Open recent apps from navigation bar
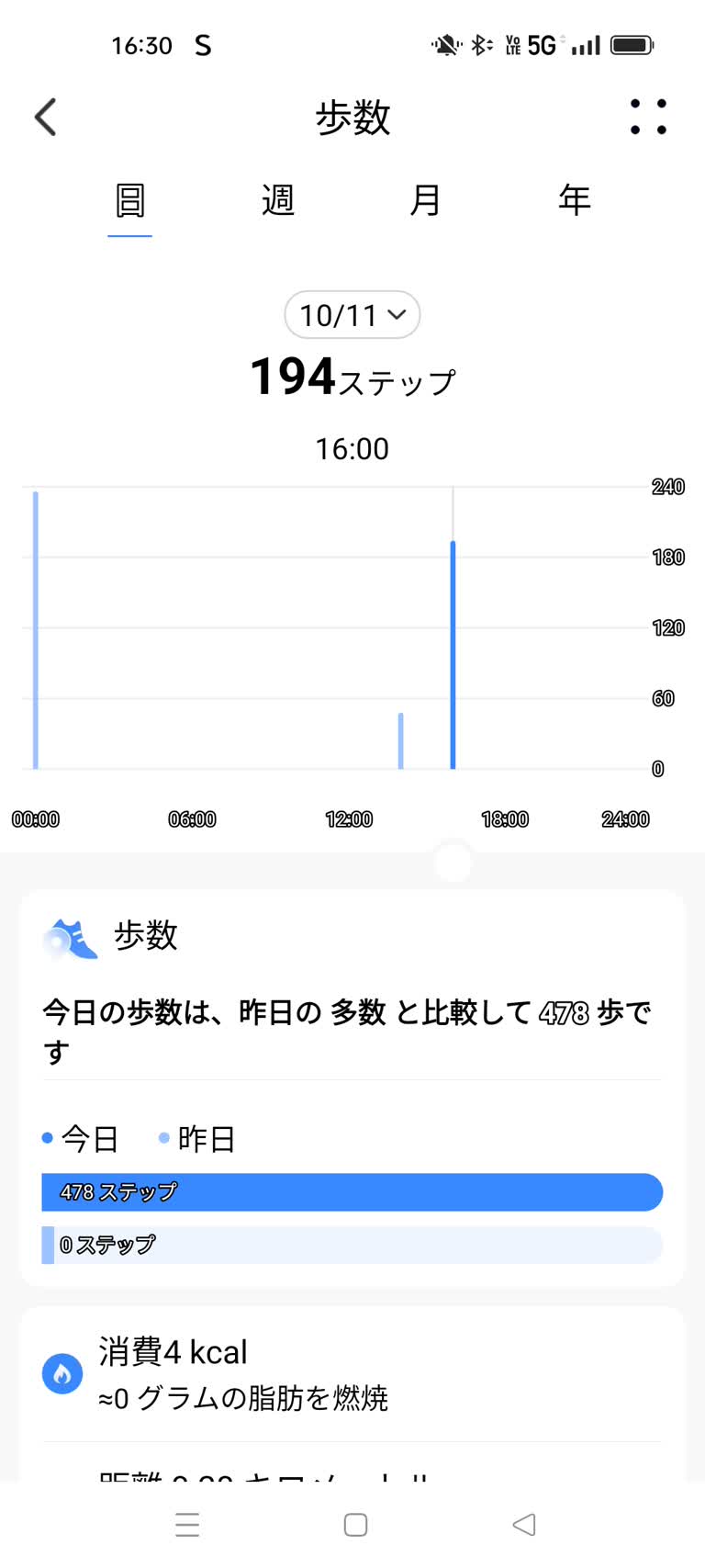 187,1525
